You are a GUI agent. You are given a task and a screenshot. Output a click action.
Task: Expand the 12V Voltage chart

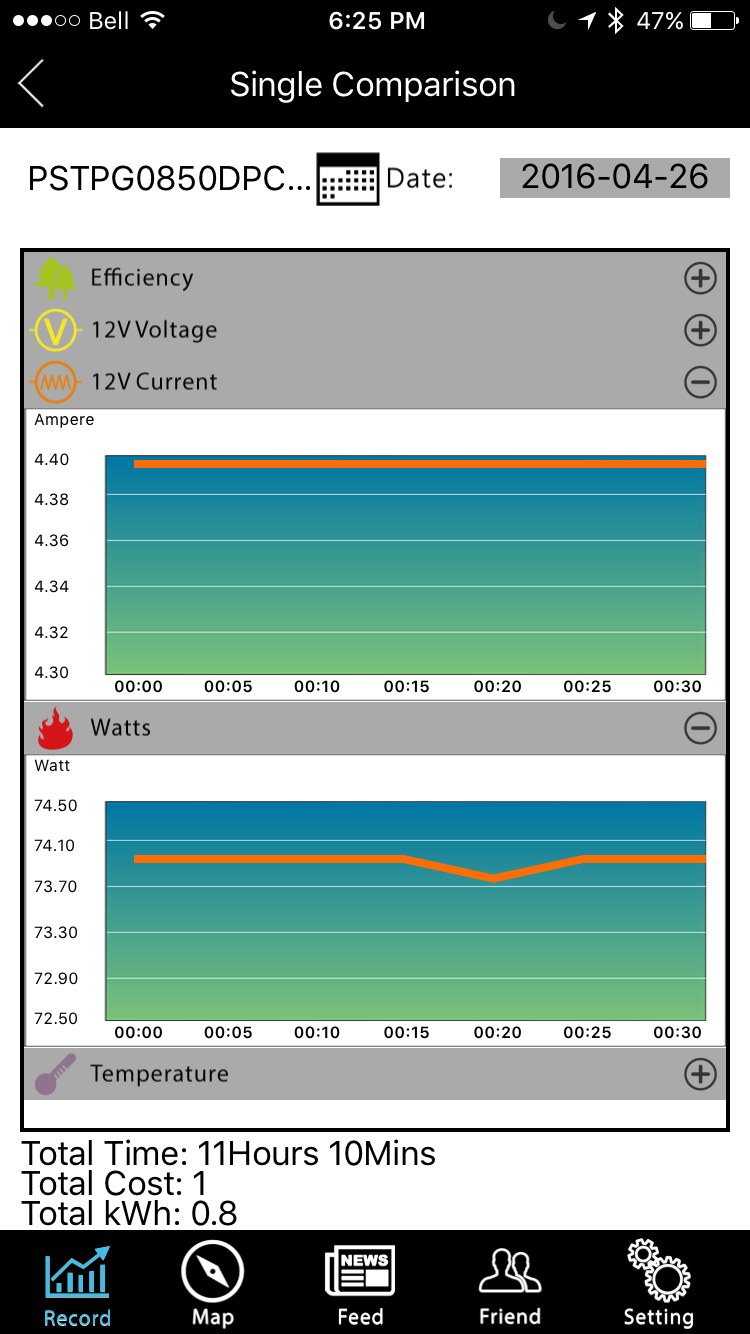700,330
